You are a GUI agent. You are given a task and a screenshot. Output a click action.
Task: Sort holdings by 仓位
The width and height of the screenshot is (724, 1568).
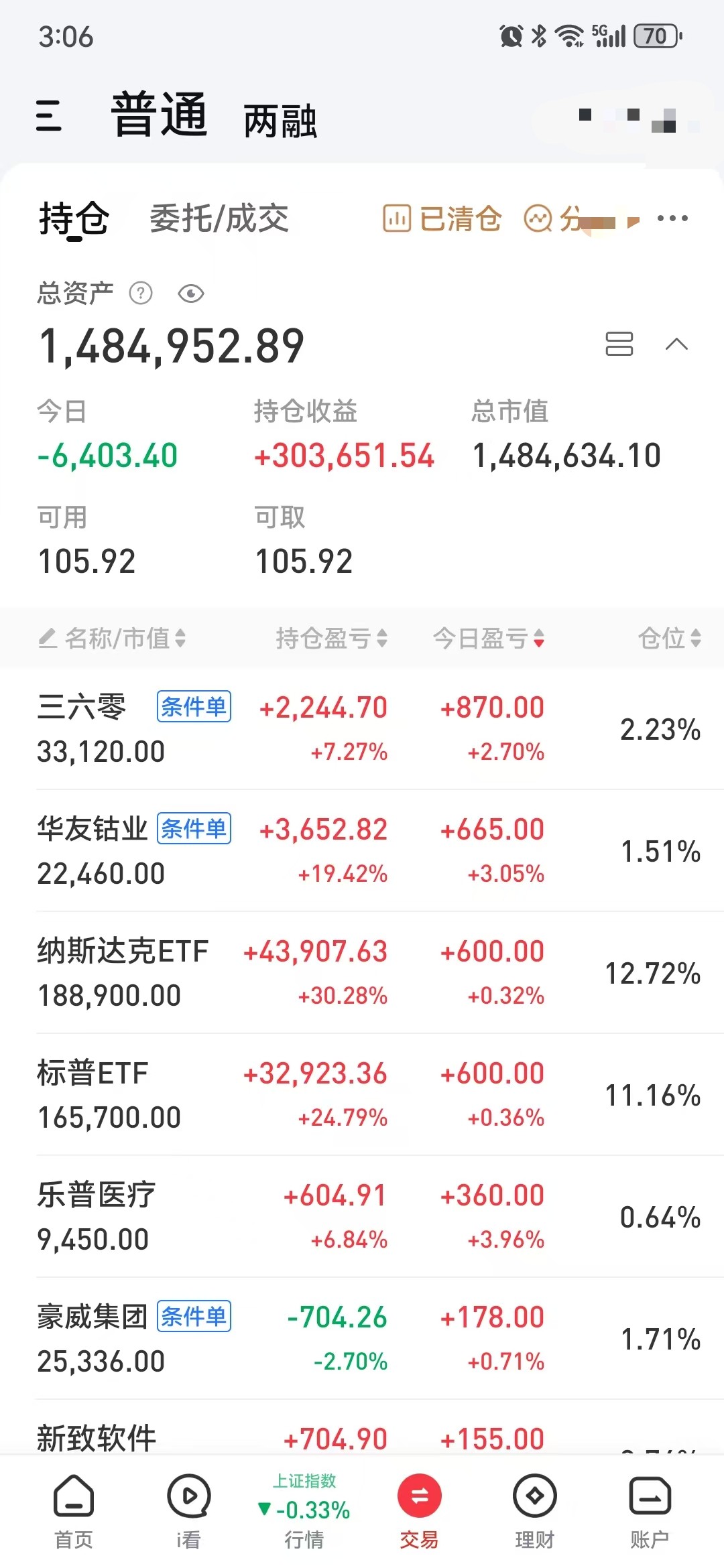pyautogui.click(x=669, y=638)
